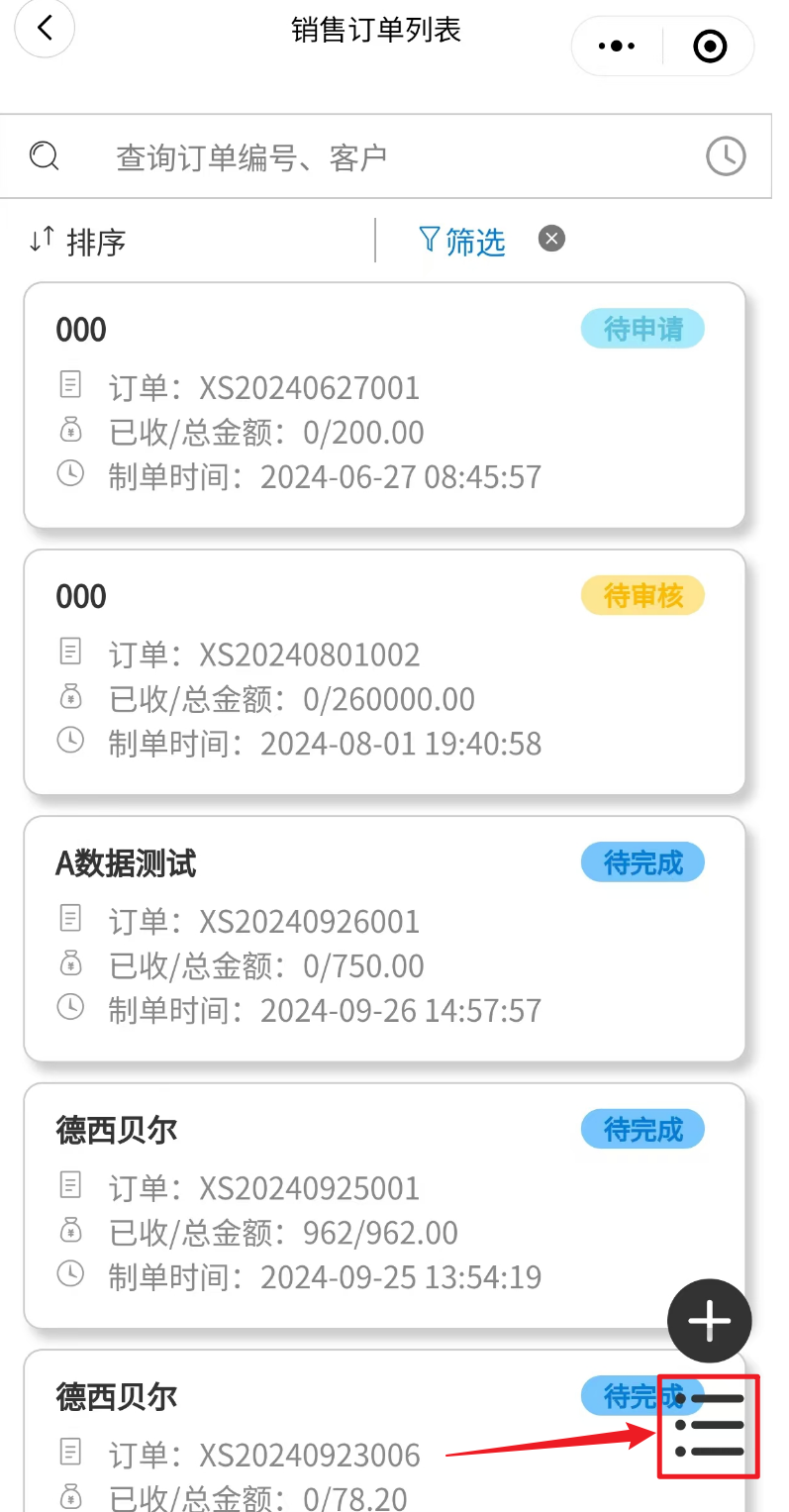Image resolution: width=789 pixels, height=1512 pixels.
Task: Clear the applied filter with the X
Action: 551,239
